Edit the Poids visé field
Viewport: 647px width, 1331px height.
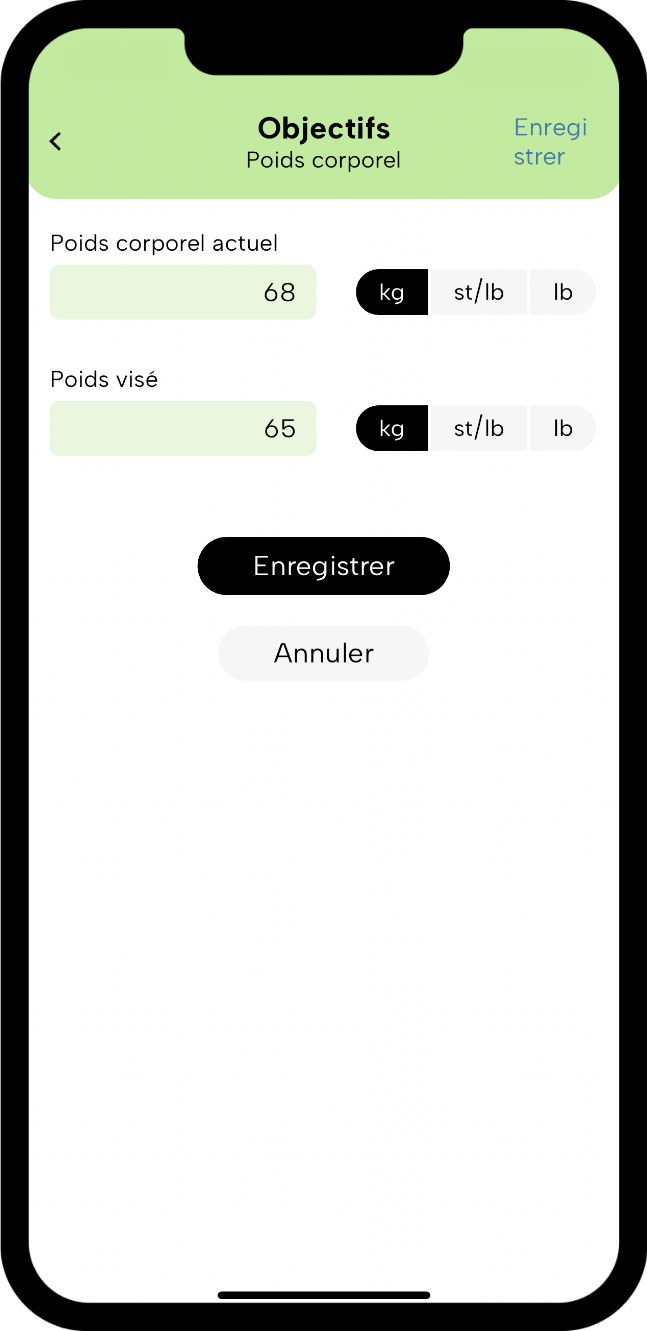(x=183, y=428)
